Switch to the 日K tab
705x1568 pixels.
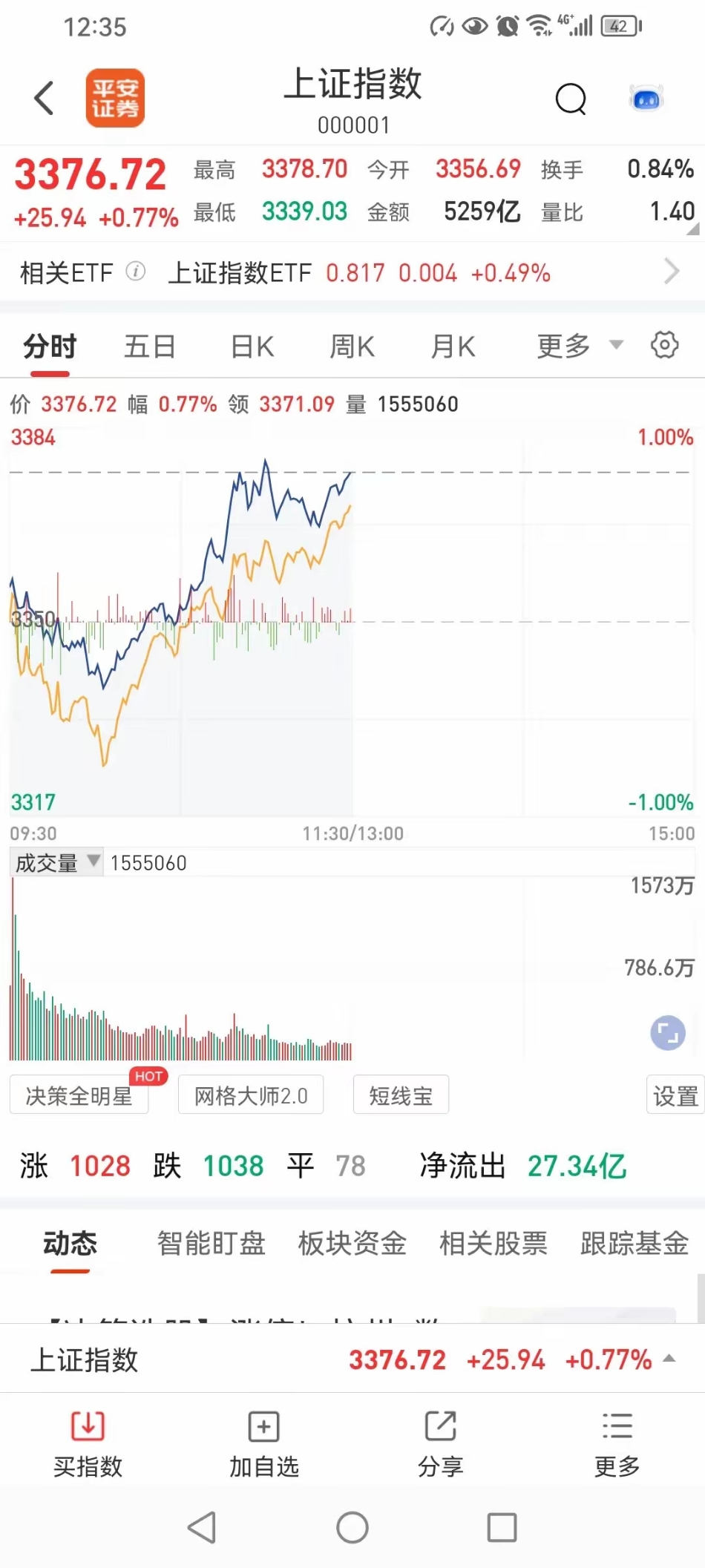(251, 345)
